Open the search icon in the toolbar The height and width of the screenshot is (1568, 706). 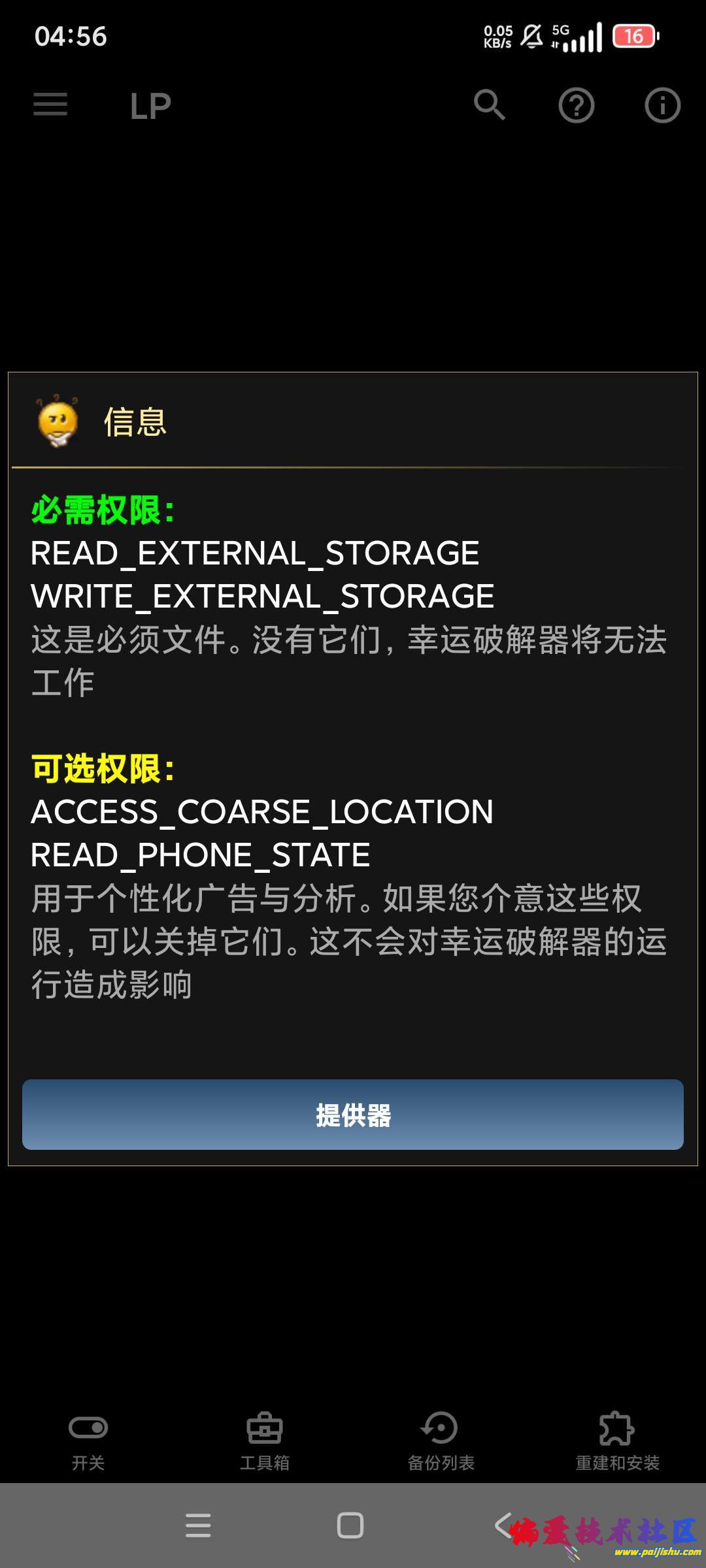pyautogui.click(x=490, y=105)
